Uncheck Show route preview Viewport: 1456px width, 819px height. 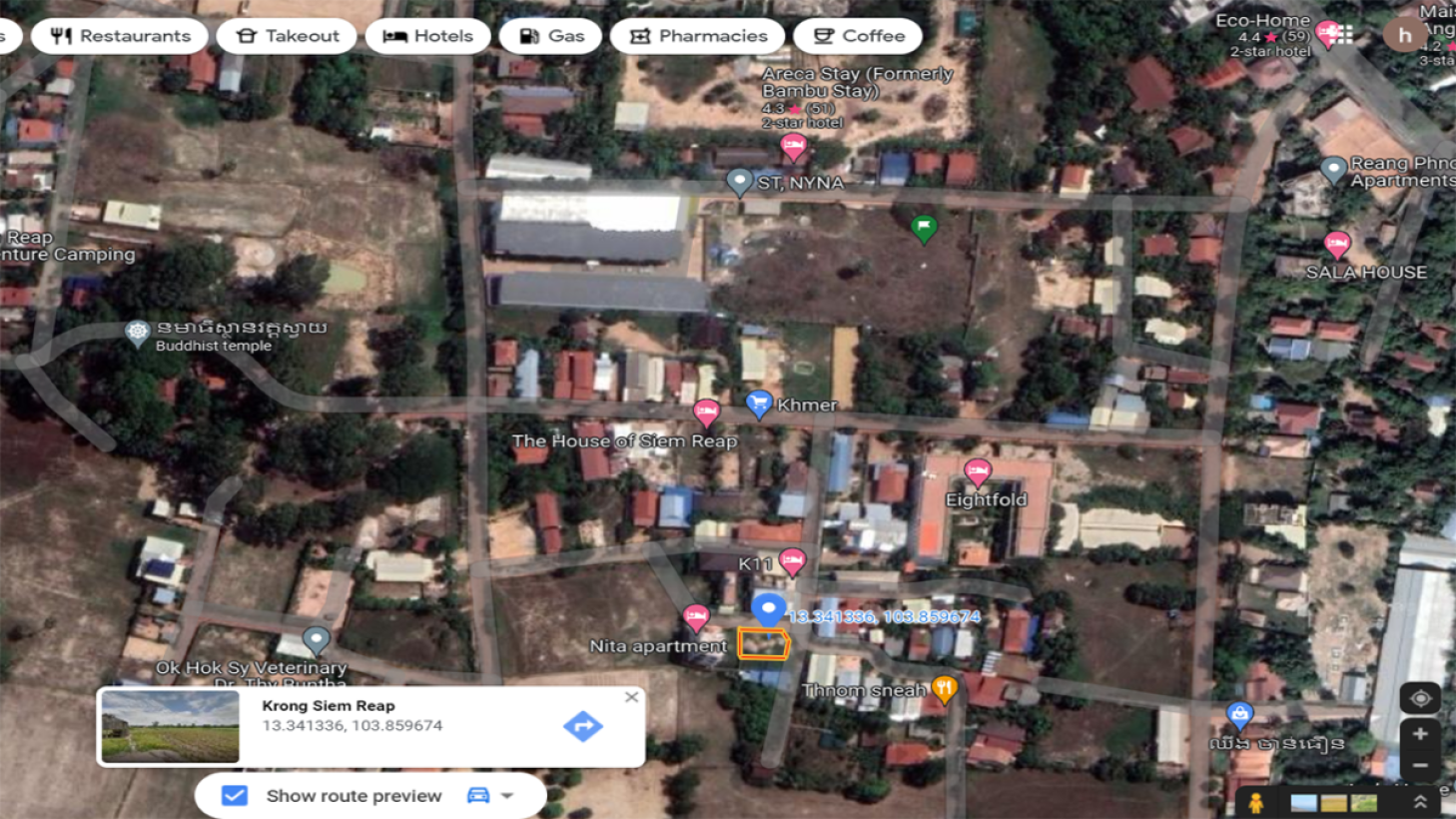click(235, 796)
